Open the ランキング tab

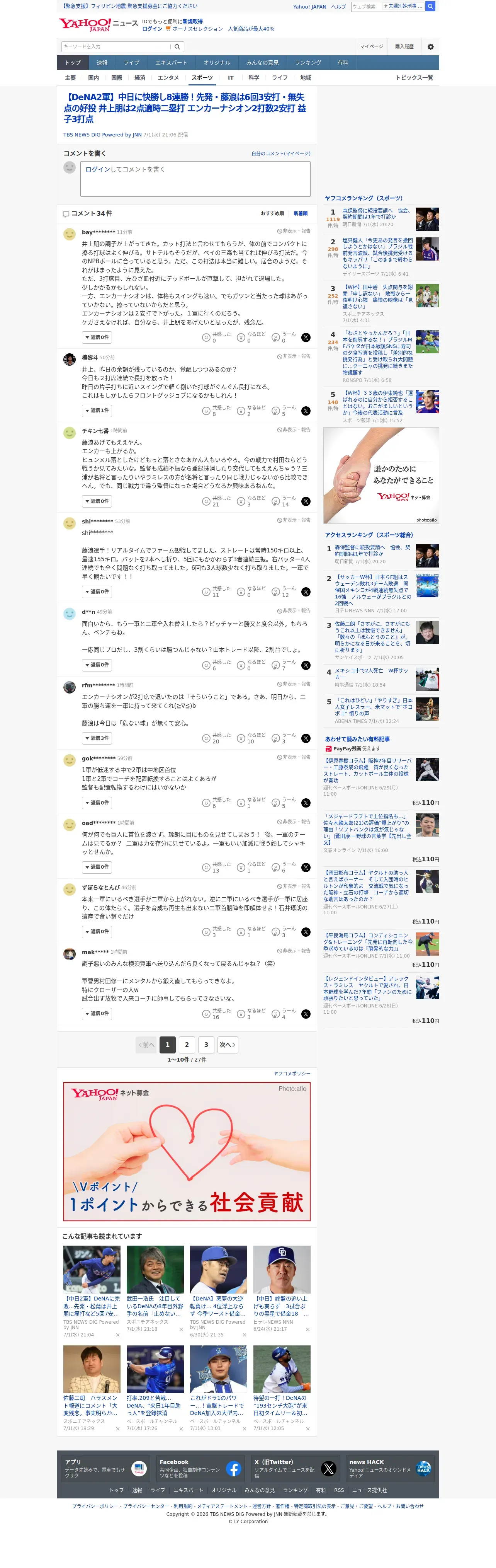307,63
